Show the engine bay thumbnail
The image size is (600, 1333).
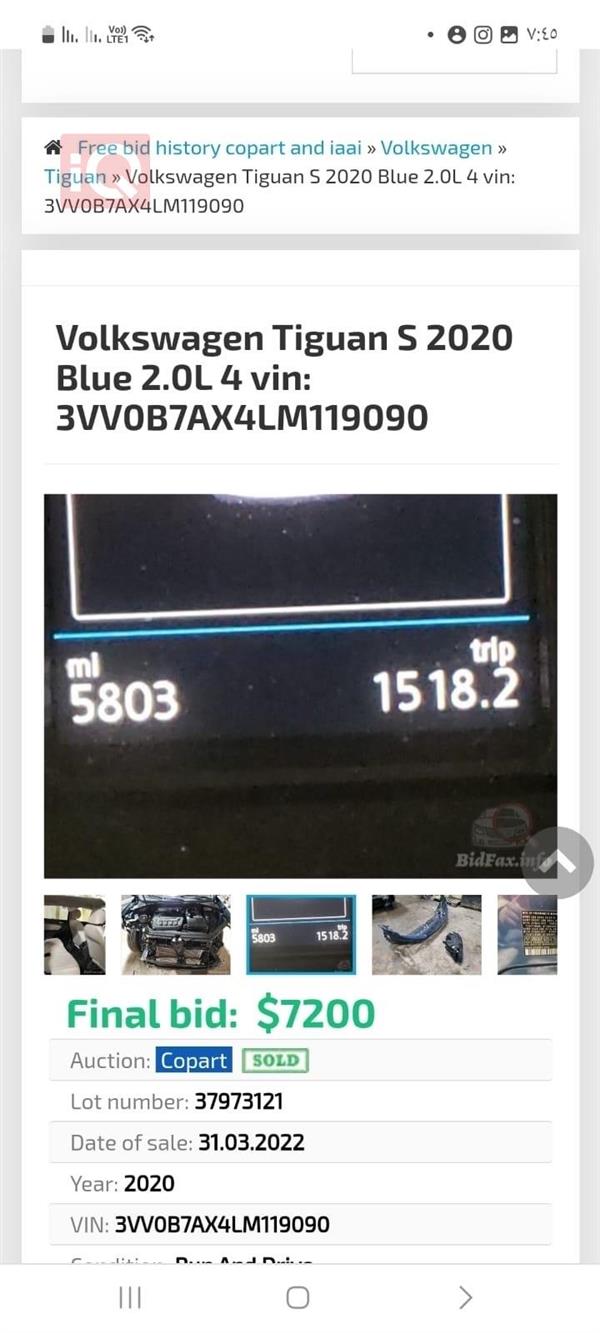[176, 935]
